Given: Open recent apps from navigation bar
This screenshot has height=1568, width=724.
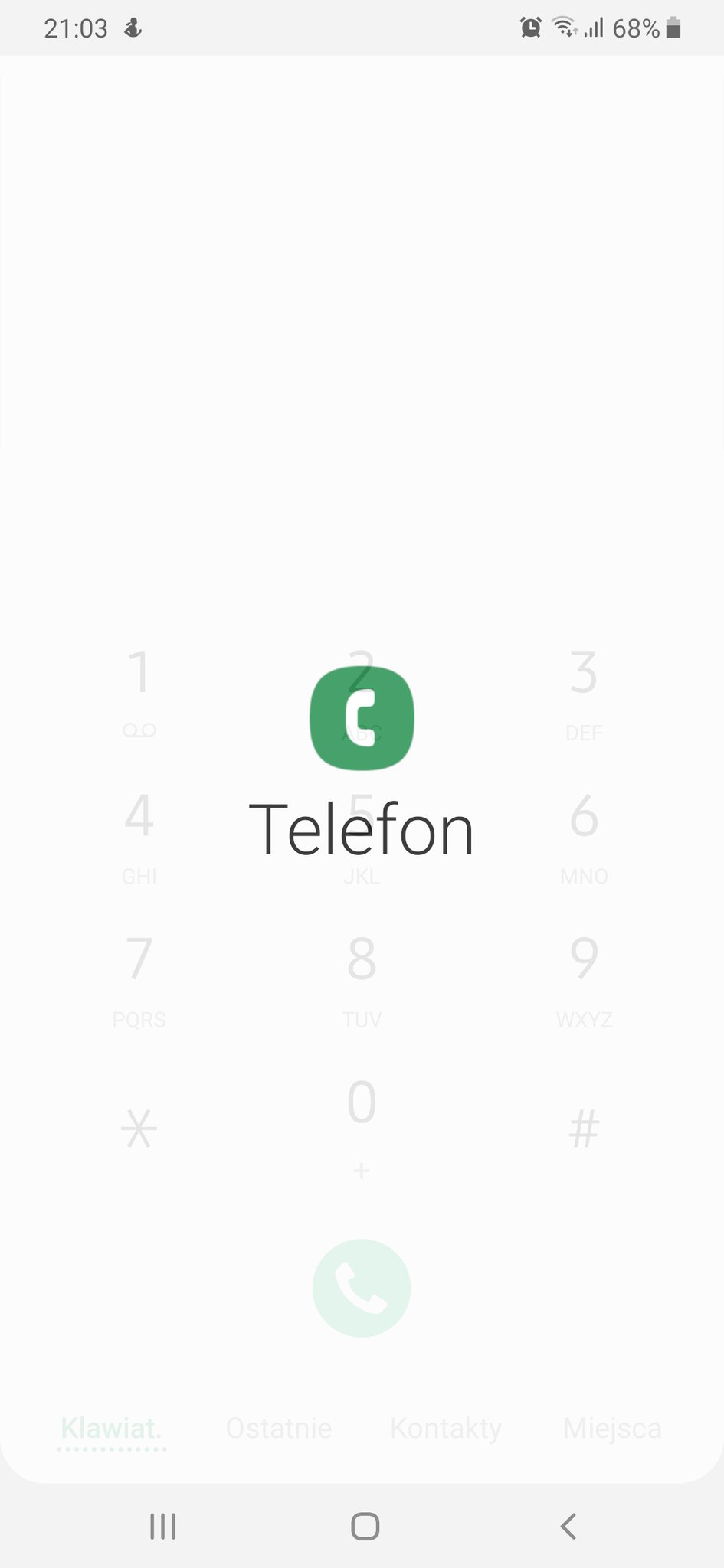Looking at the screenshot, I should [x=162, y=1525].
